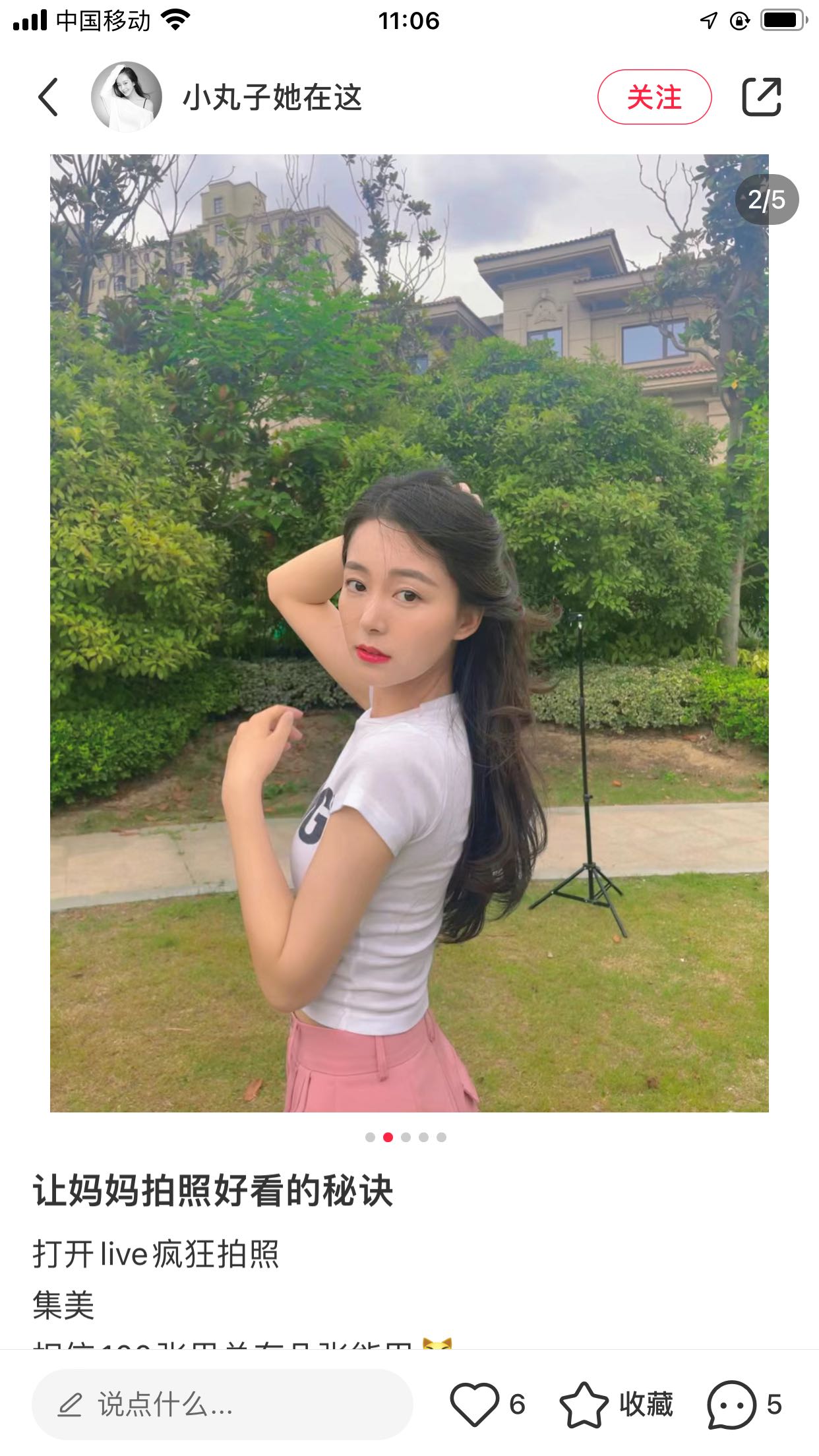Viewport: 819px width, 1456px height.
Task: Open the comments bubble
Action: coord(732,1404)
